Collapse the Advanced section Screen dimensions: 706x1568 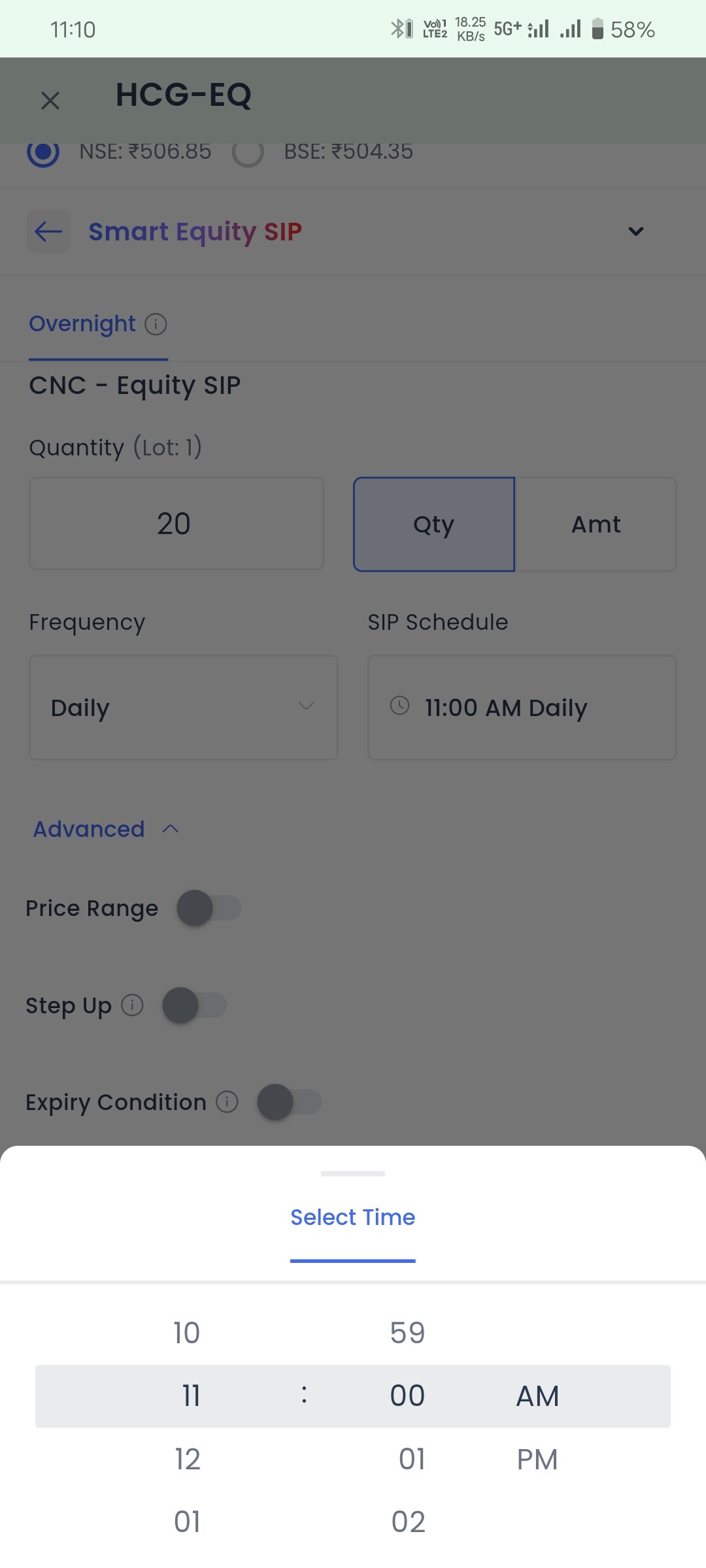tap(106, 829)
